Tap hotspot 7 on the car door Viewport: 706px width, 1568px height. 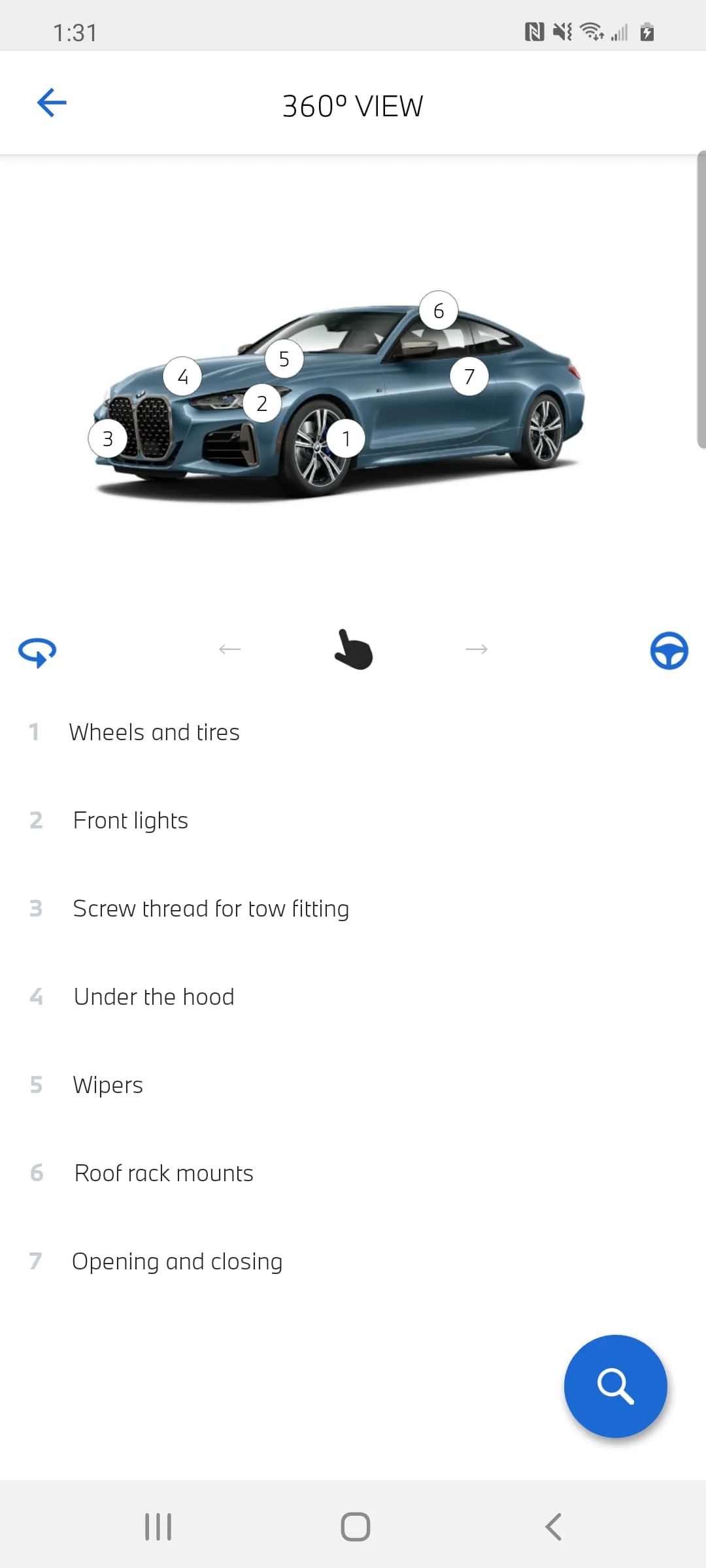pyautogui.click(x=469, y=376)
